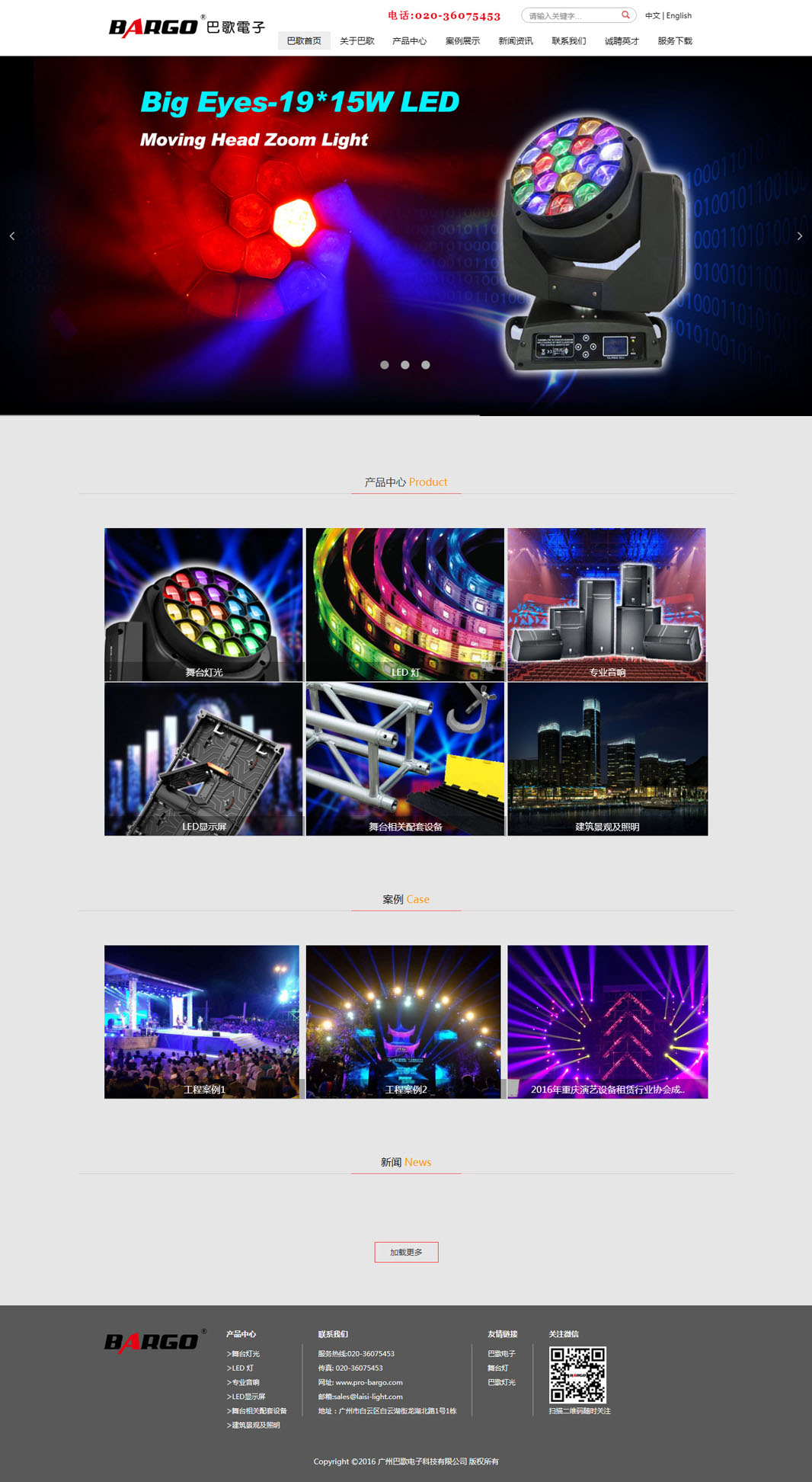Open the 工程案例1 case card

[x=202, y=1022]
